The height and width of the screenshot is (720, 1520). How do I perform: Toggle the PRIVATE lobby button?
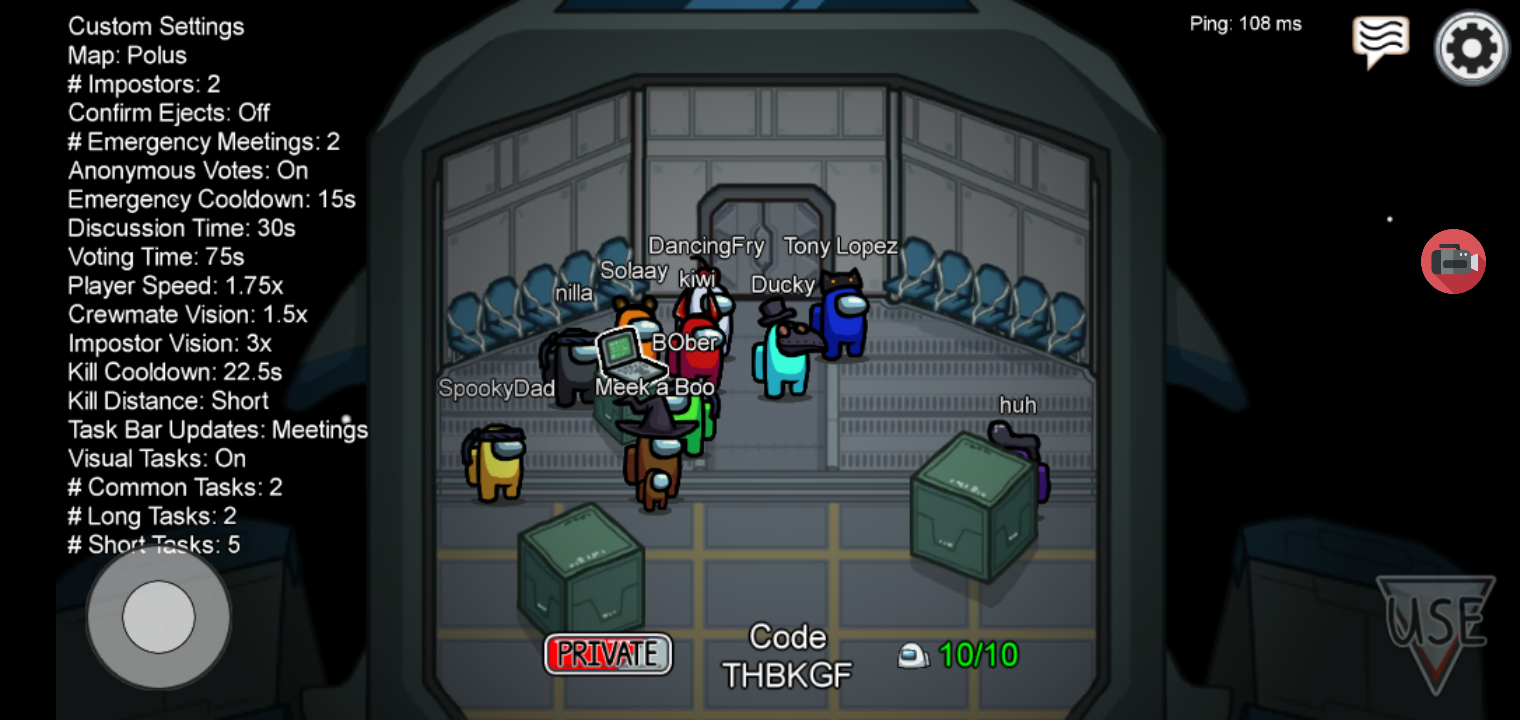tap(608, 654)
